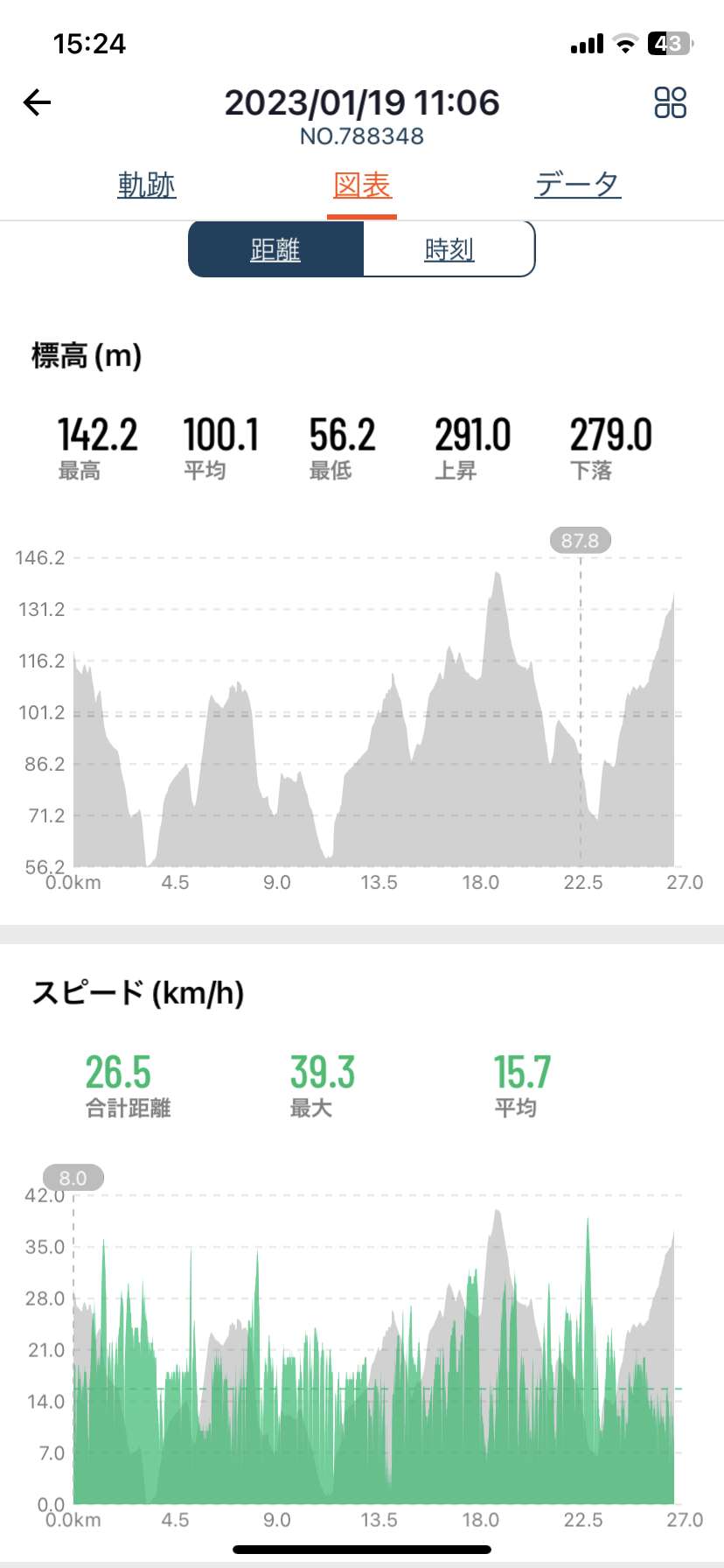Viewport: 724px width, 1568px height.
Task: Switch to the 軌跡 tab
Action: pyautogui.click(x=147, y=185)
